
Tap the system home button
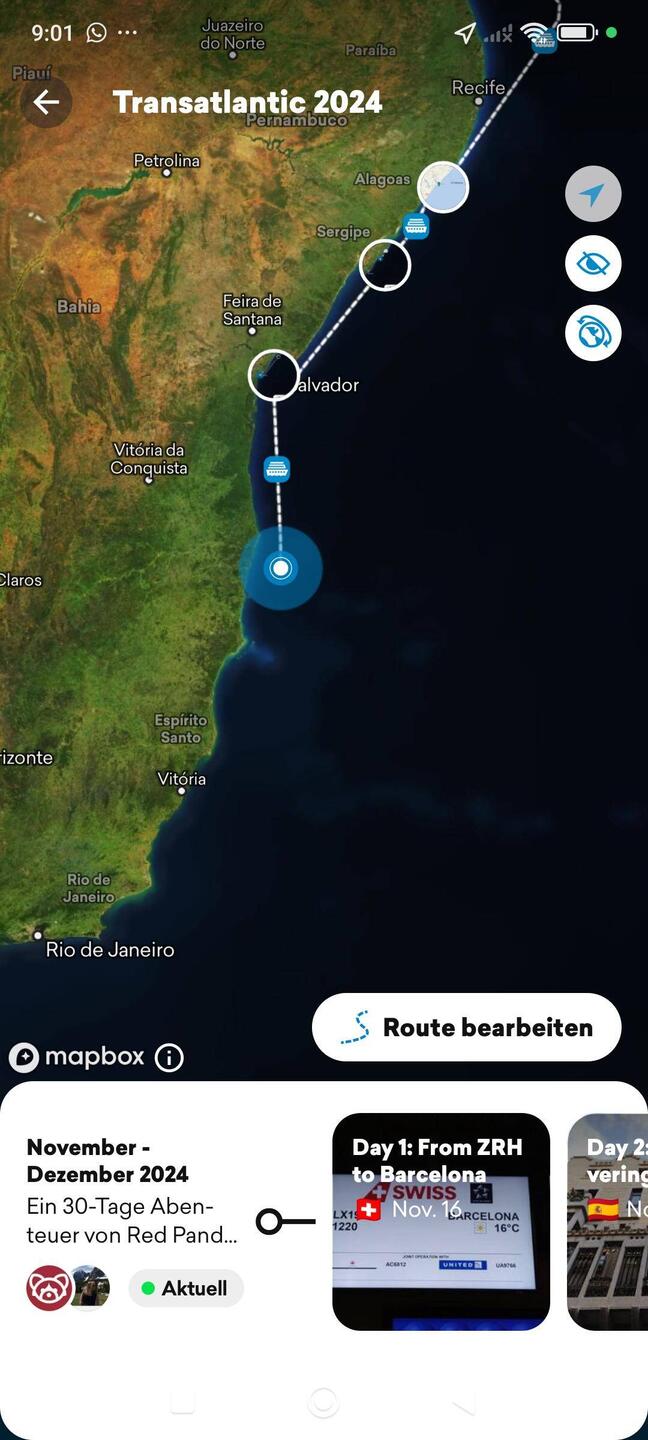(323, 1402)
